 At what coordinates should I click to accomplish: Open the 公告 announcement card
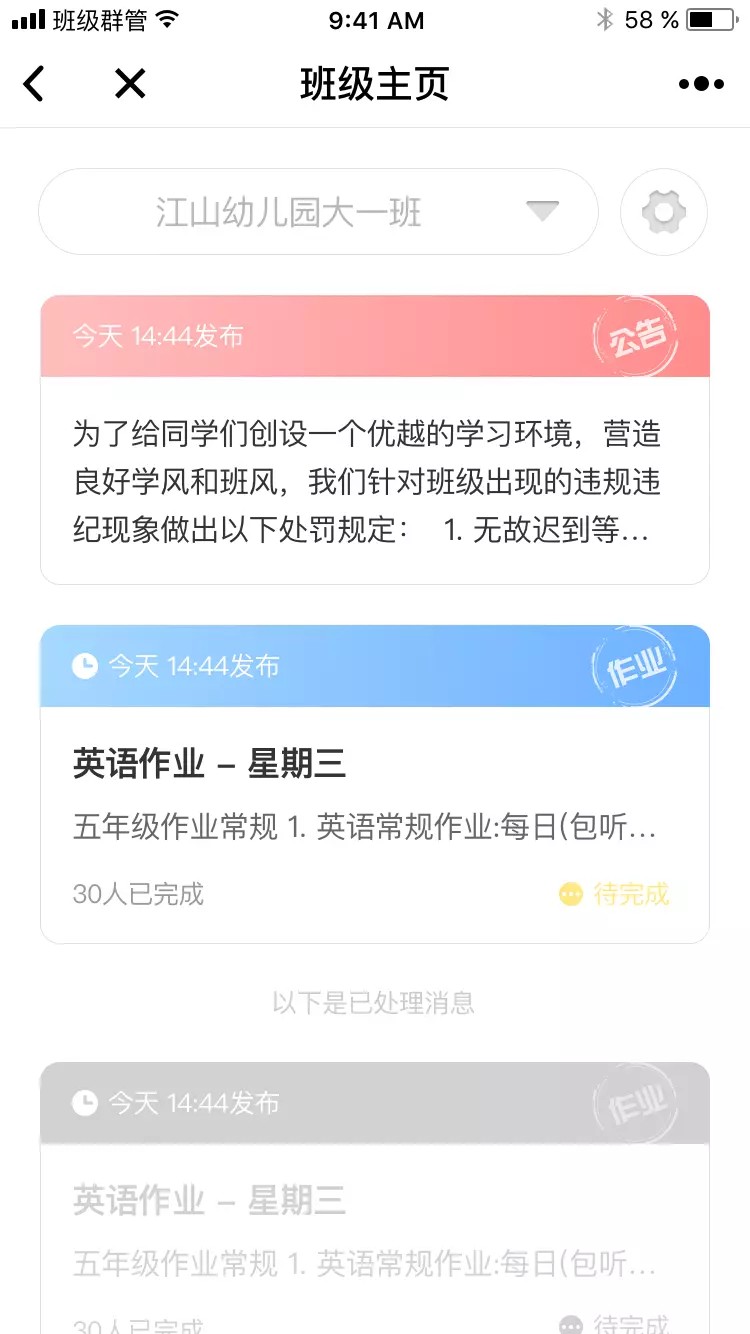[375, 440]
